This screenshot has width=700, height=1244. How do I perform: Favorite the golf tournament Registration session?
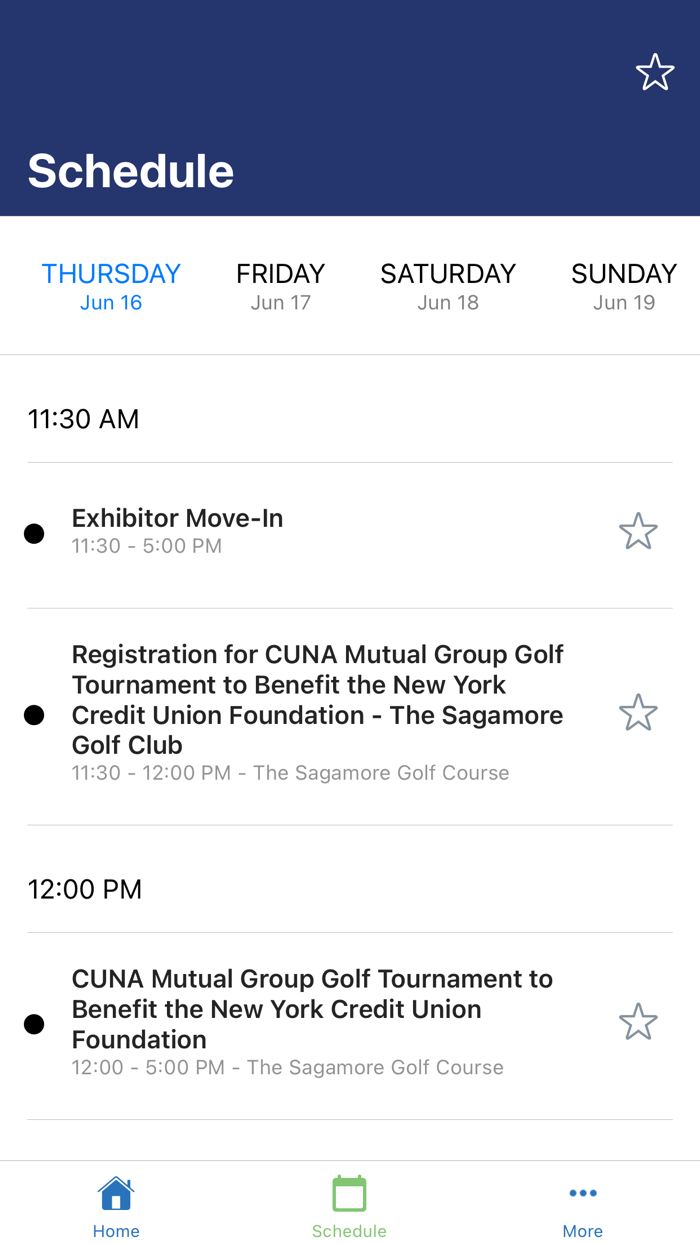pos(638,713)
